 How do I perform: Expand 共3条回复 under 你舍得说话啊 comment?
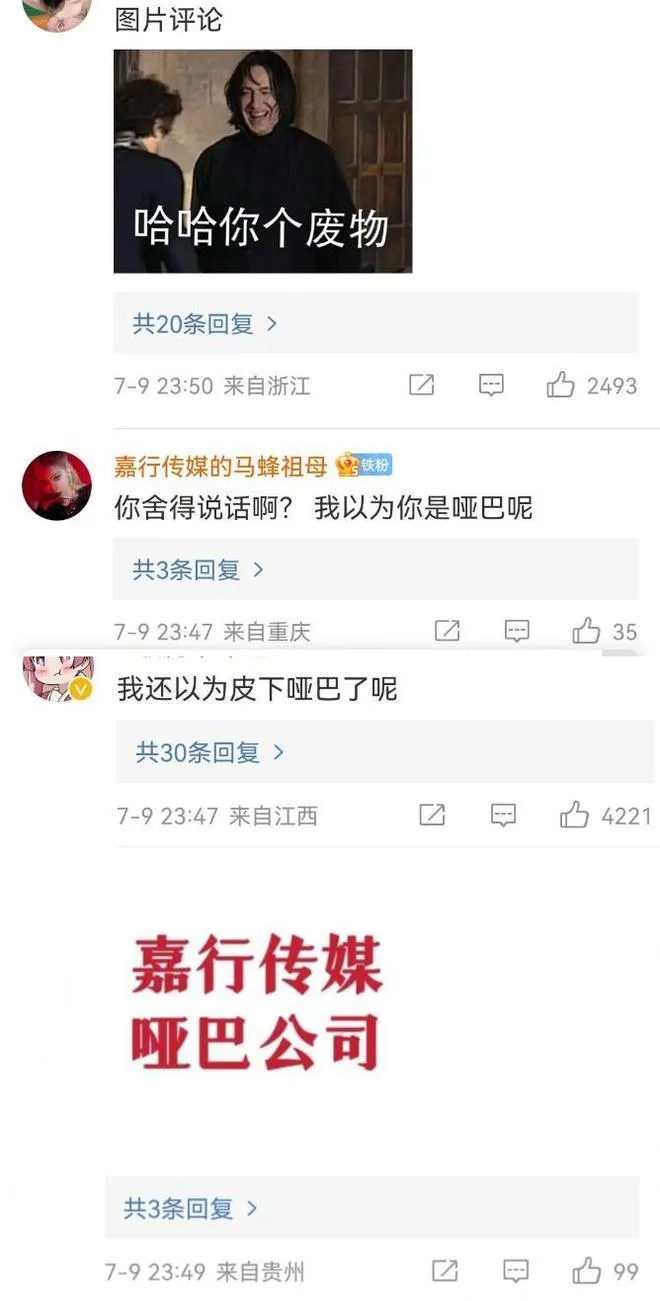(375, 569)
